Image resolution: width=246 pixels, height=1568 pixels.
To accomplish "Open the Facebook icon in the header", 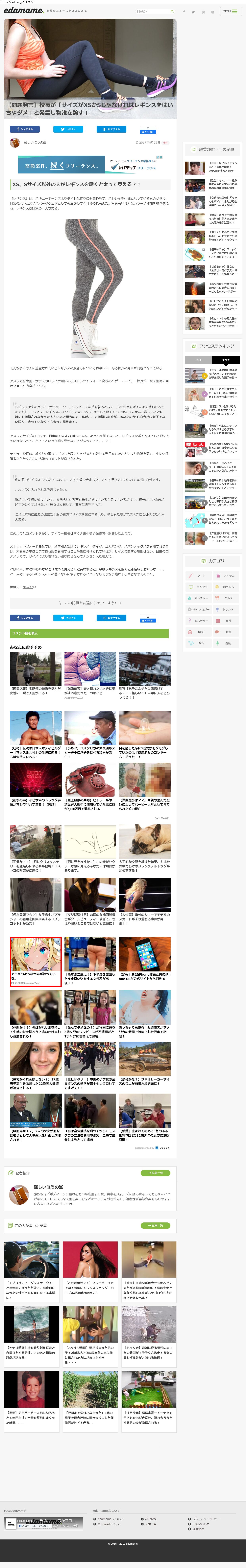I will point(184,11).
